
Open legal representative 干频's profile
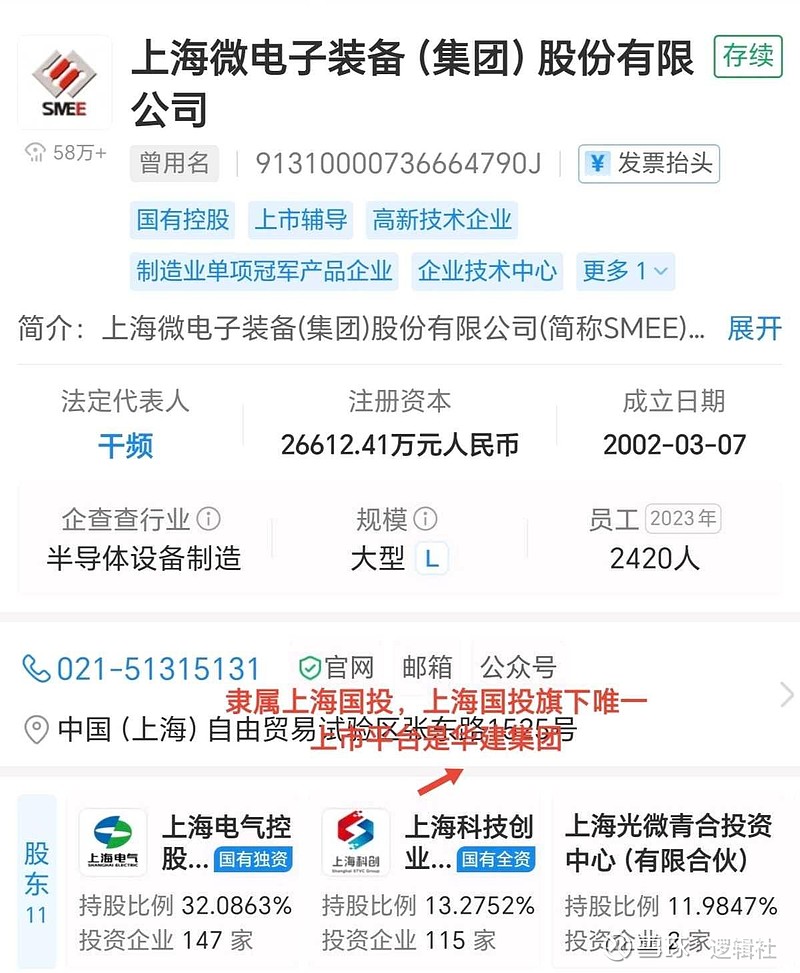pyautogui.click(x=125, y=445)
